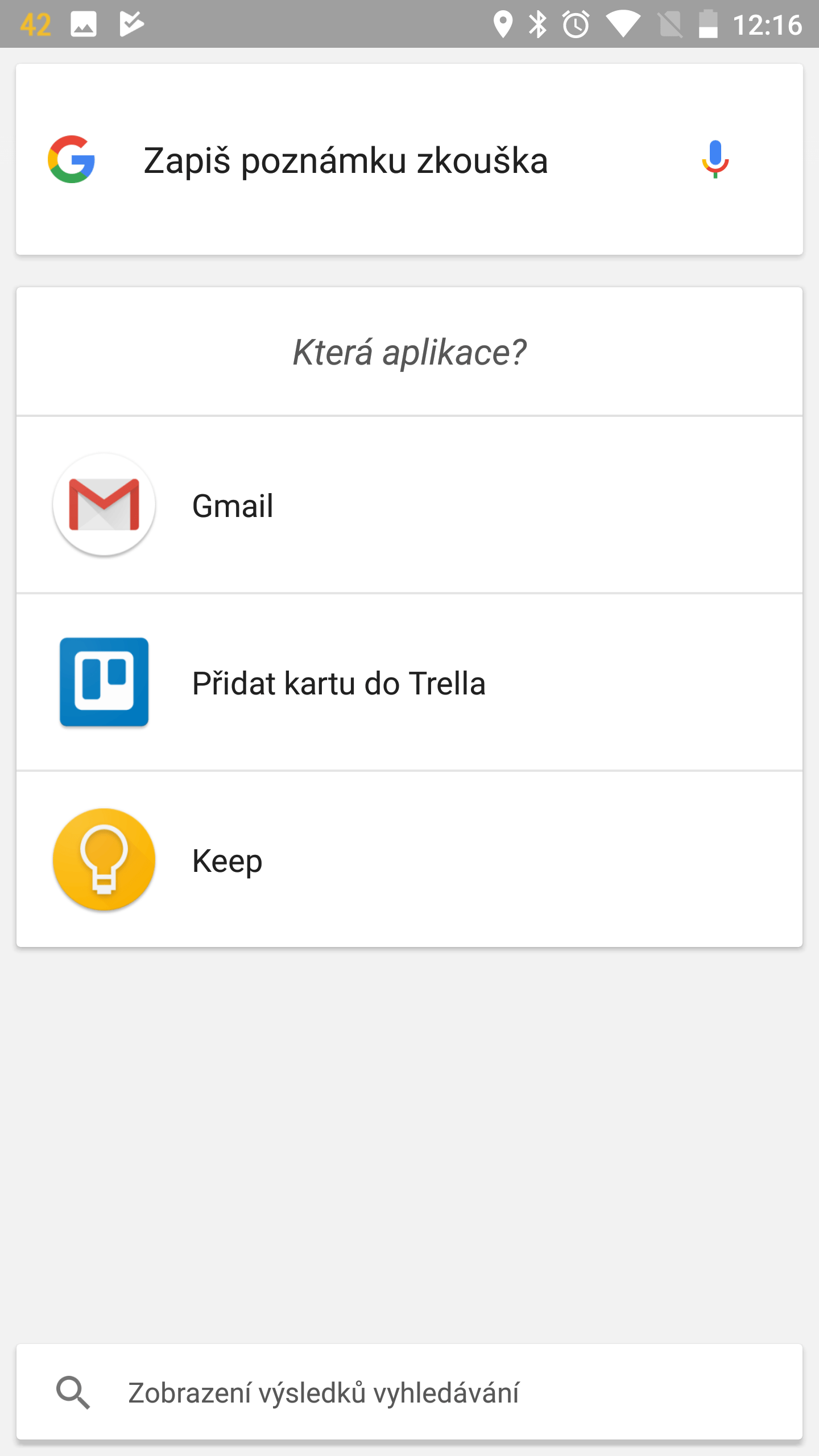Choose Gmail for the note
Viewport: 819px width, 1456px height.
(x=409, y=505)
